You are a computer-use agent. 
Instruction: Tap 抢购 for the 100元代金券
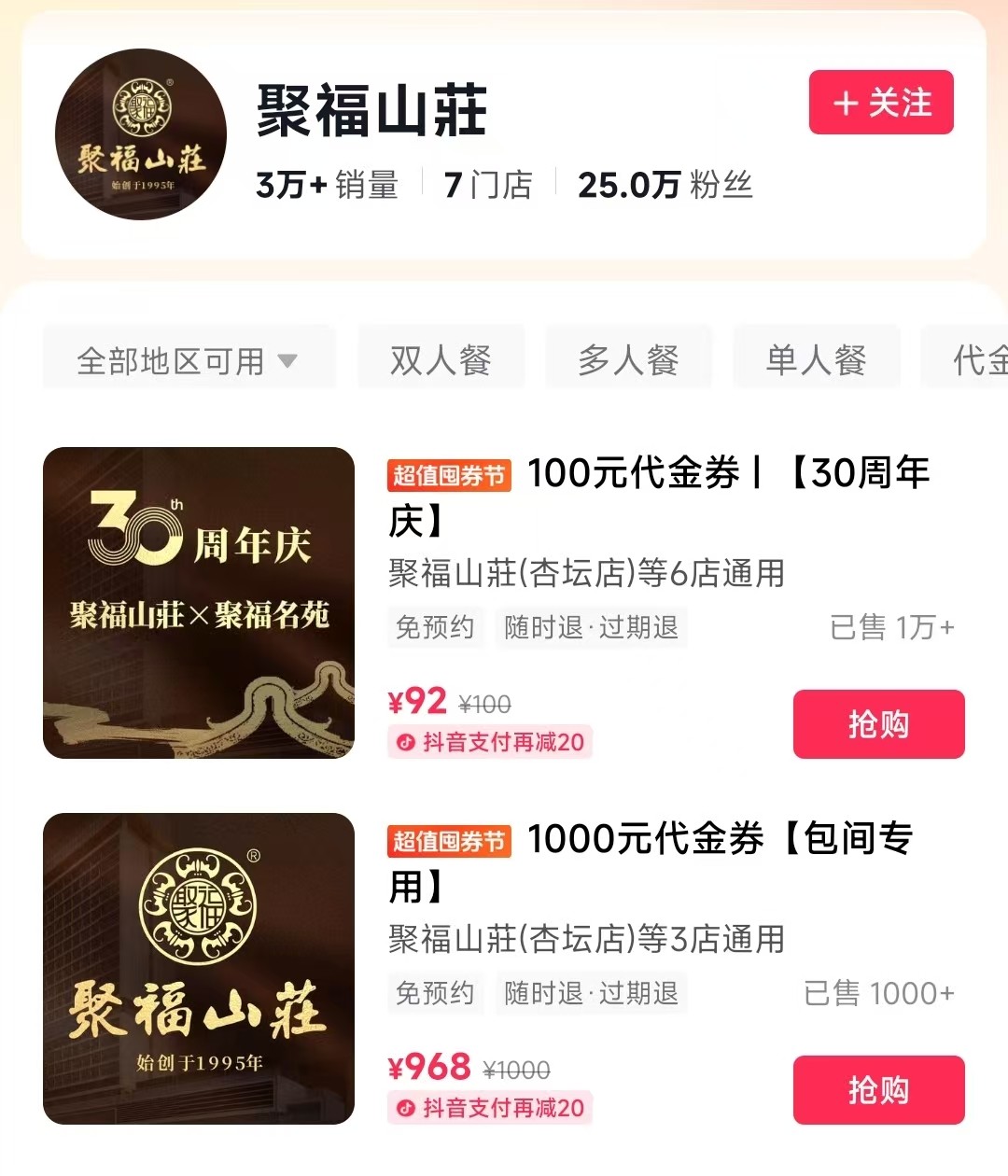[878, 724]
